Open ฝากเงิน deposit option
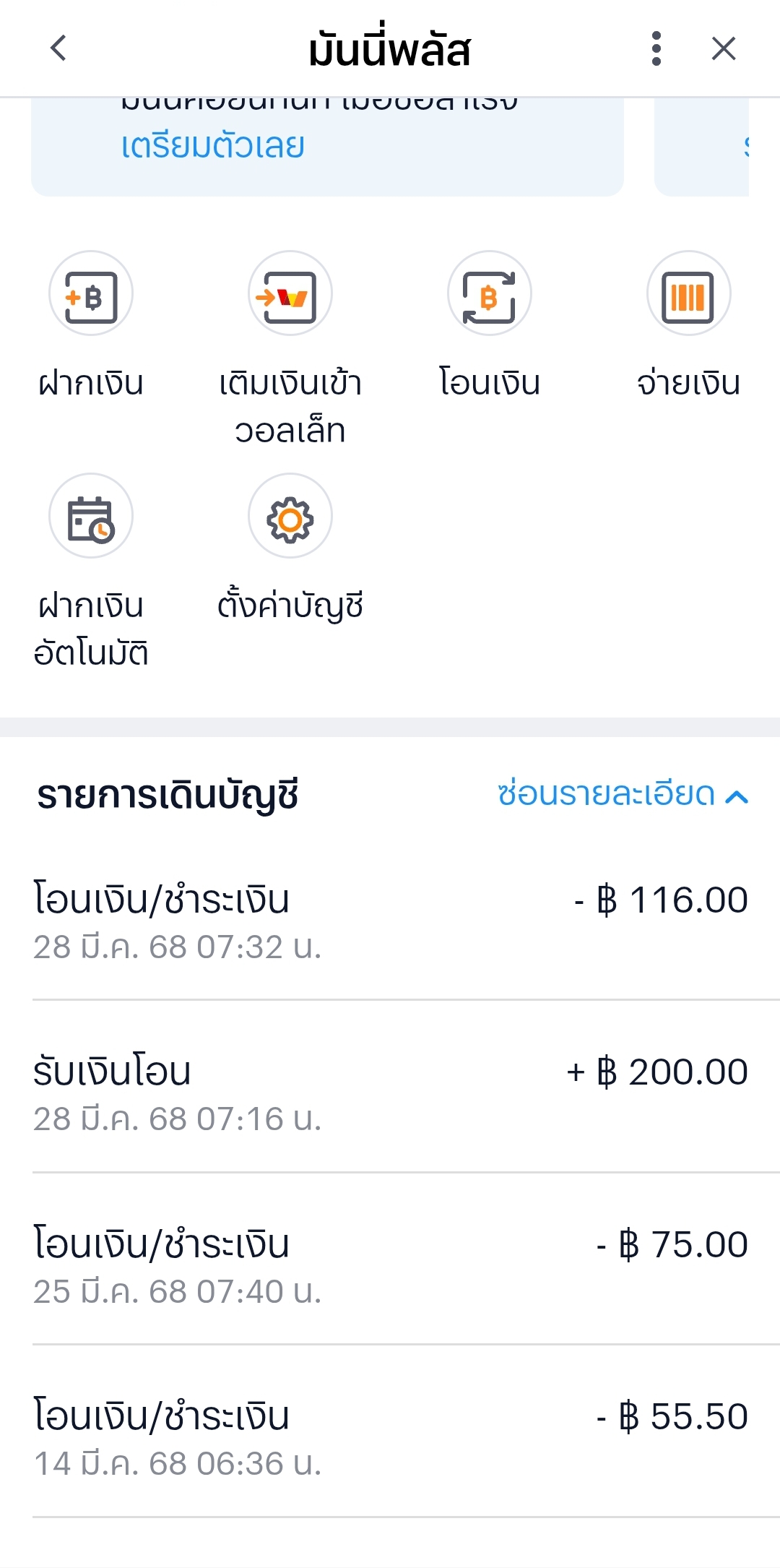This screenshot has width=780, height=1568. tap(91, 327)
